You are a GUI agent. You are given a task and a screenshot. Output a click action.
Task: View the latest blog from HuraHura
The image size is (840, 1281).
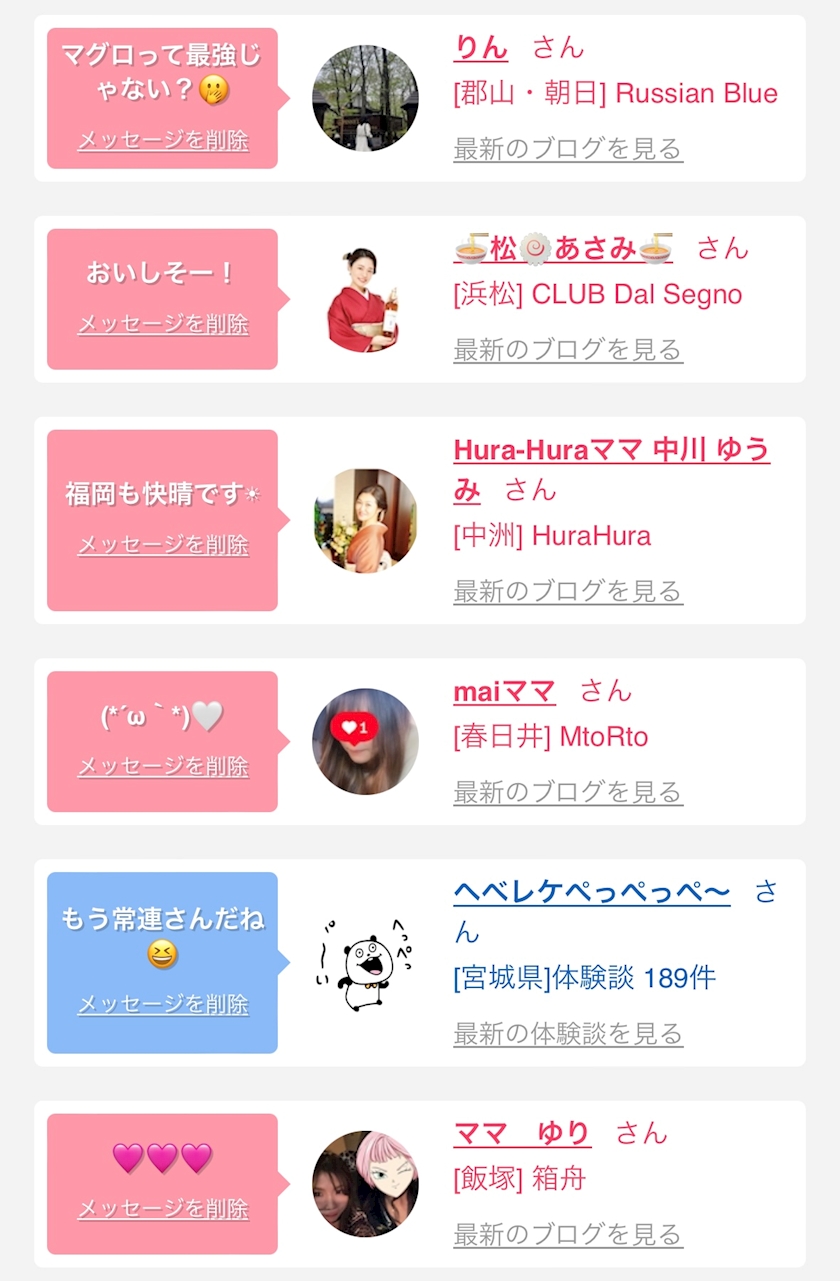[567, 591]
